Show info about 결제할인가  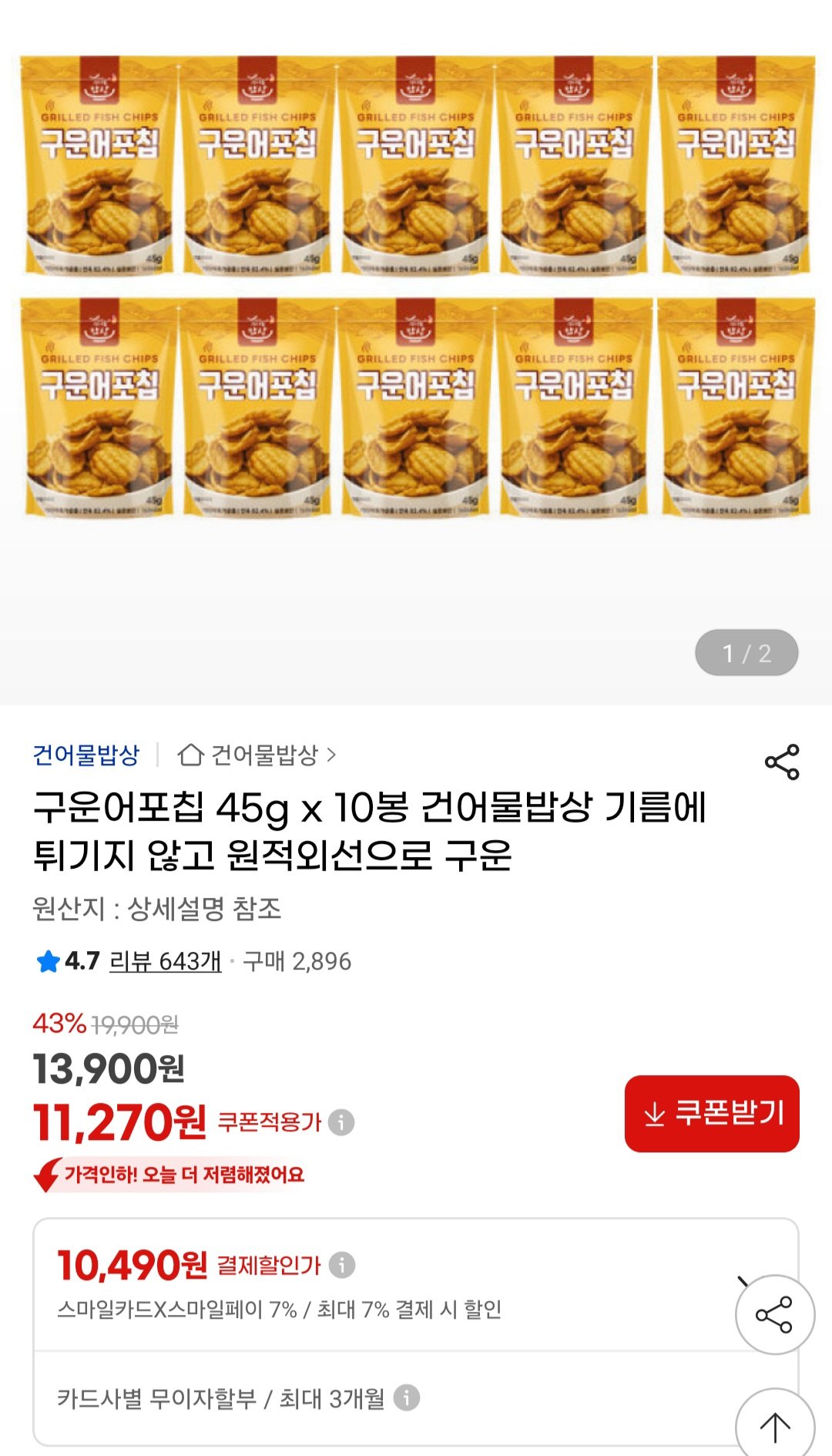click(342, 1265)
